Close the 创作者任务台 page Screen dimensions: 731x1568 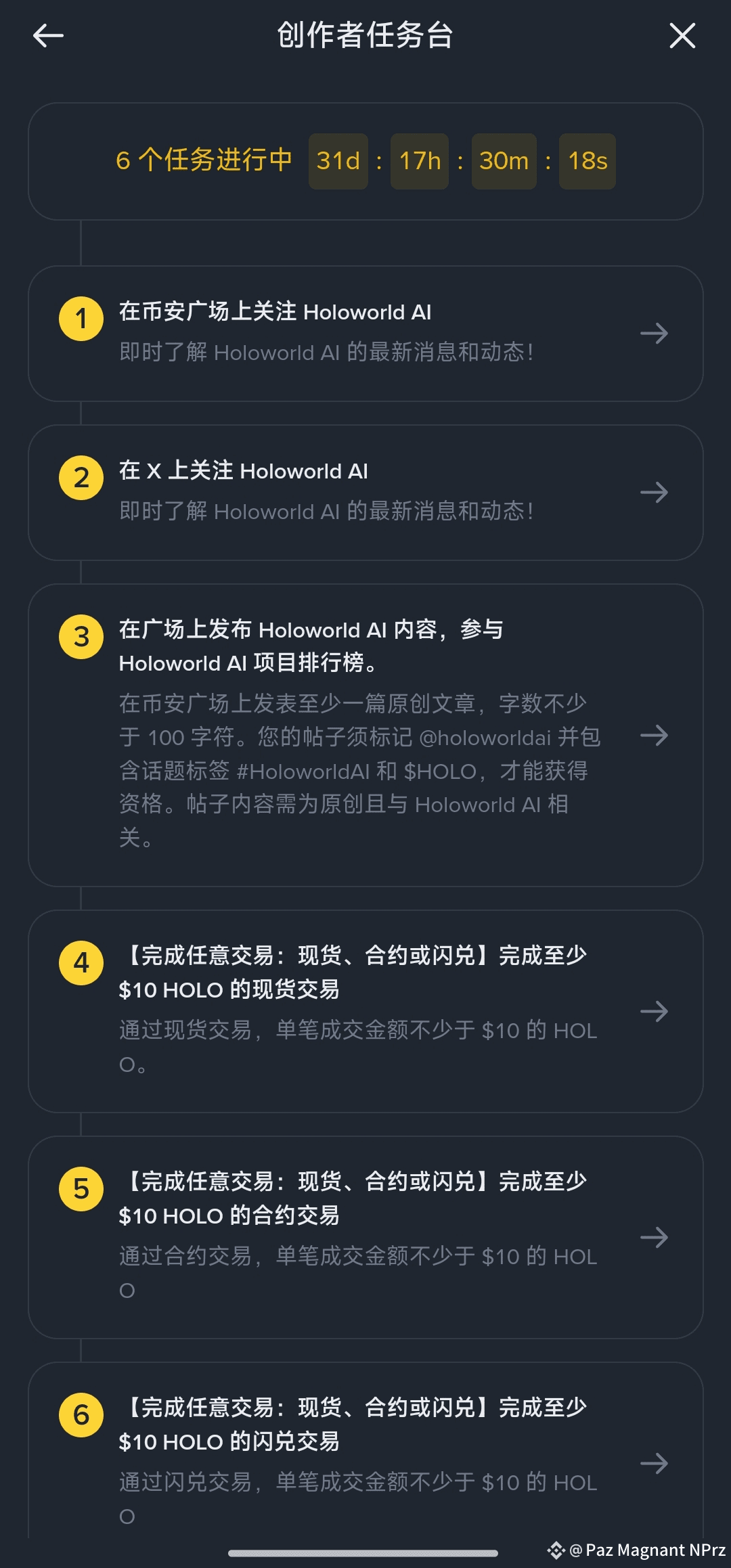(x=682, y=35)
